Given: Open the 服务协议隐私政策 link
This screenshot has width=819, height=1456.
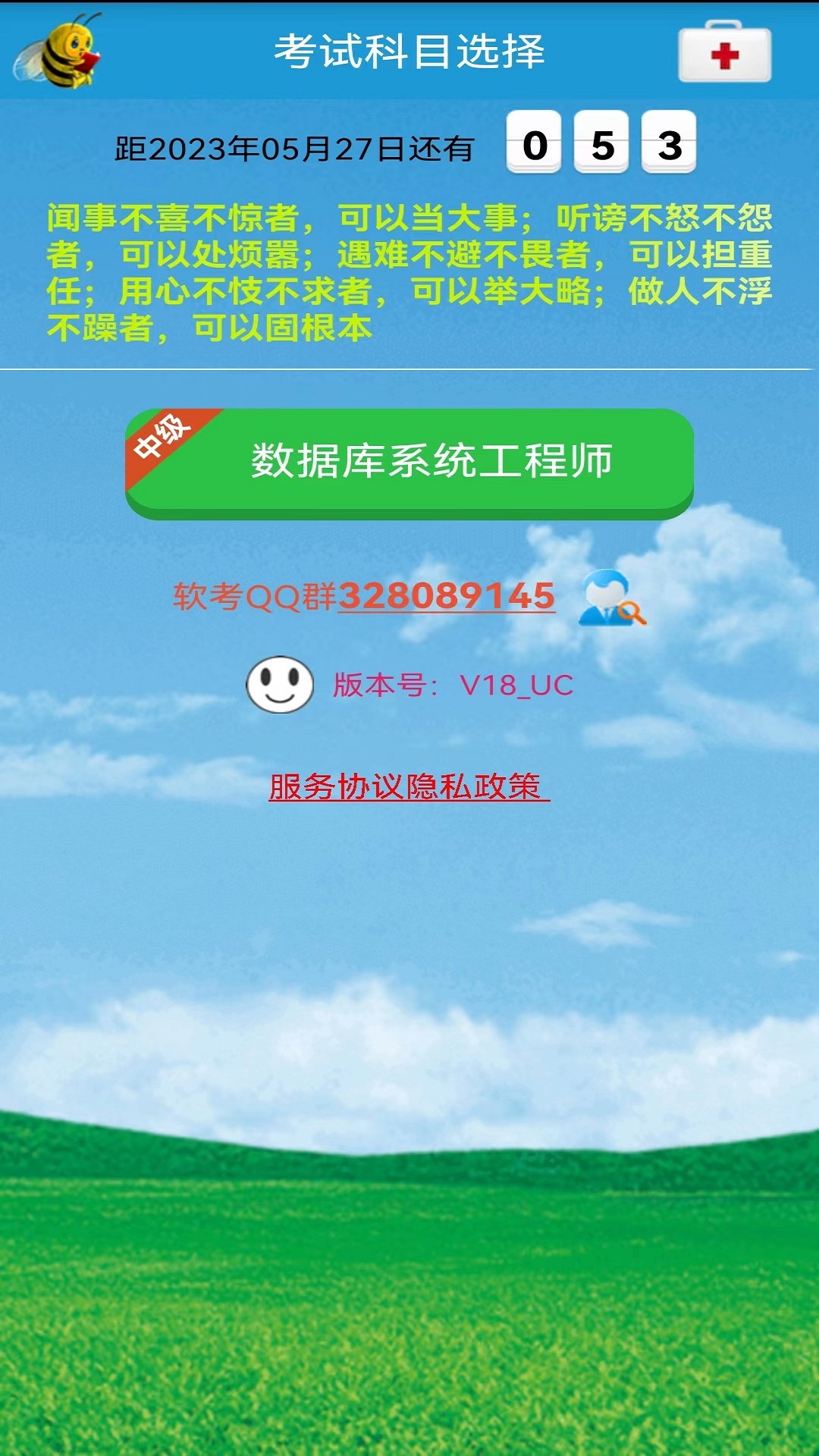Looking at the screenshot, I should 409,789.
